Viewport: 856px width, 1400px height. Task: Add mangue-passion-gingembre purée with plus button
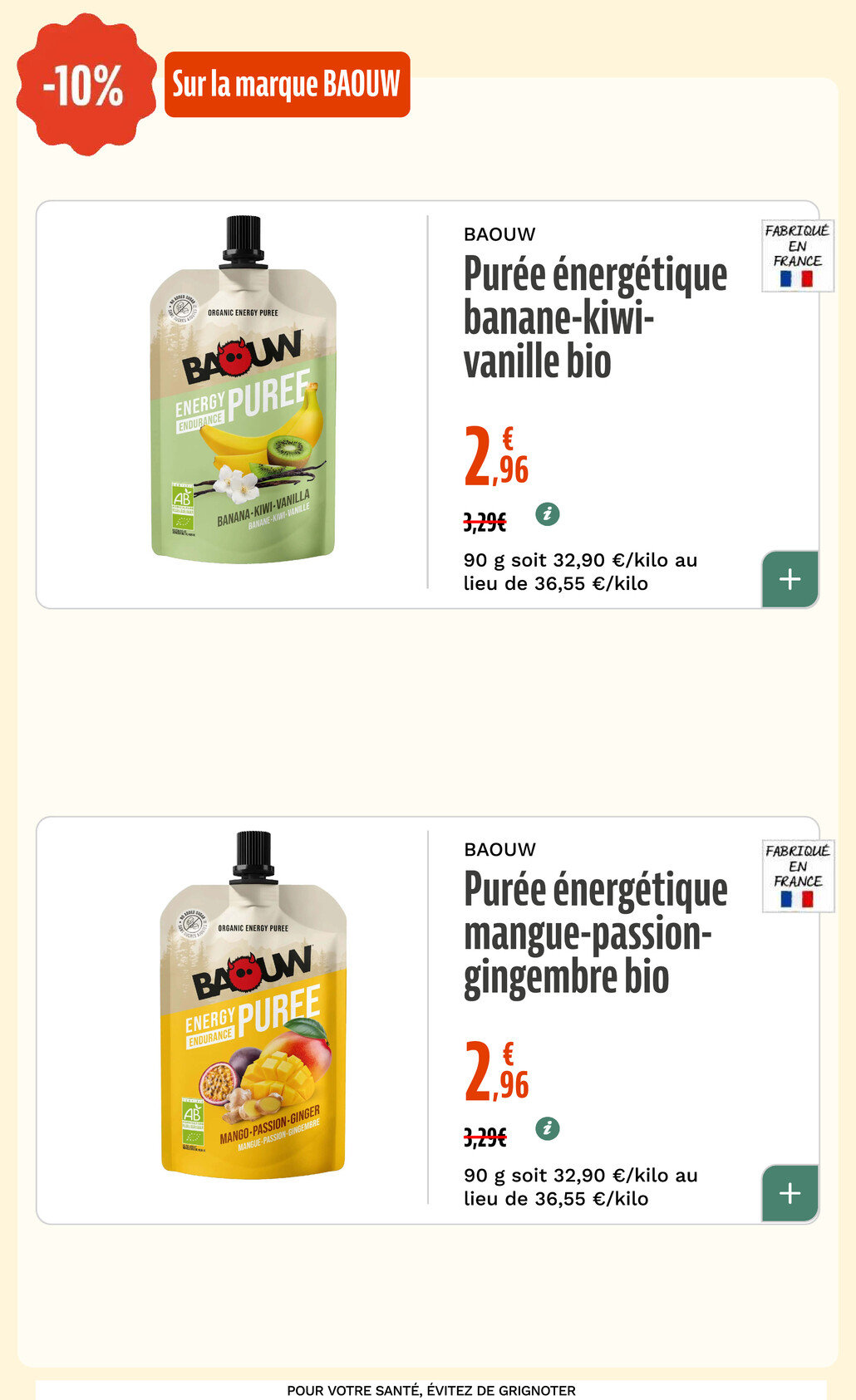click(790, 1194)
